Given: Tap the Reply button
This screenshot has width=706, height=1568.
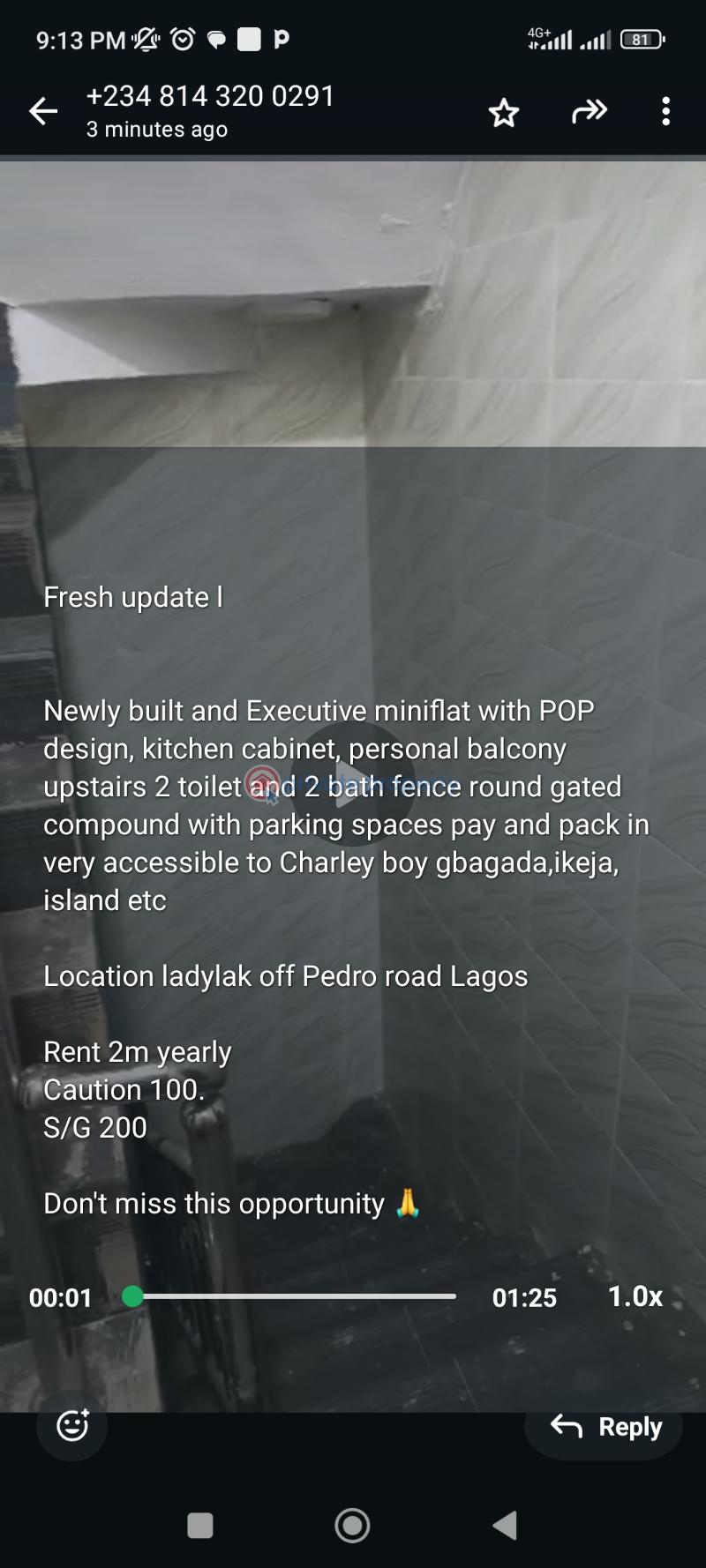Looking at the screenshot, I should coord(603,1426).
